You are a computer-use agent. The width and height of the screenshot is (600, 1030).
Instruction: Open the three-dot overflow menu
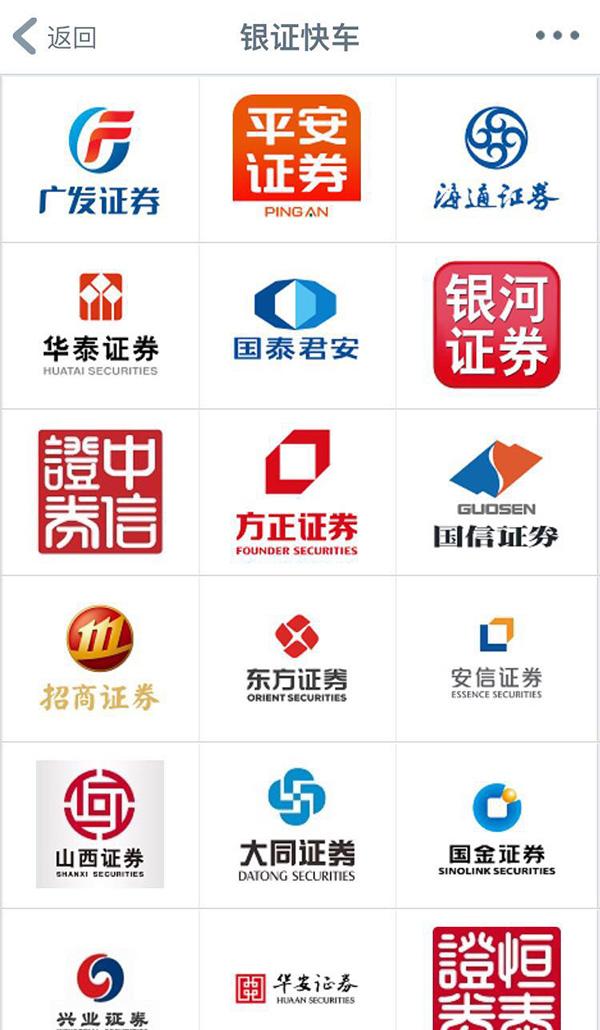point(557,36)
